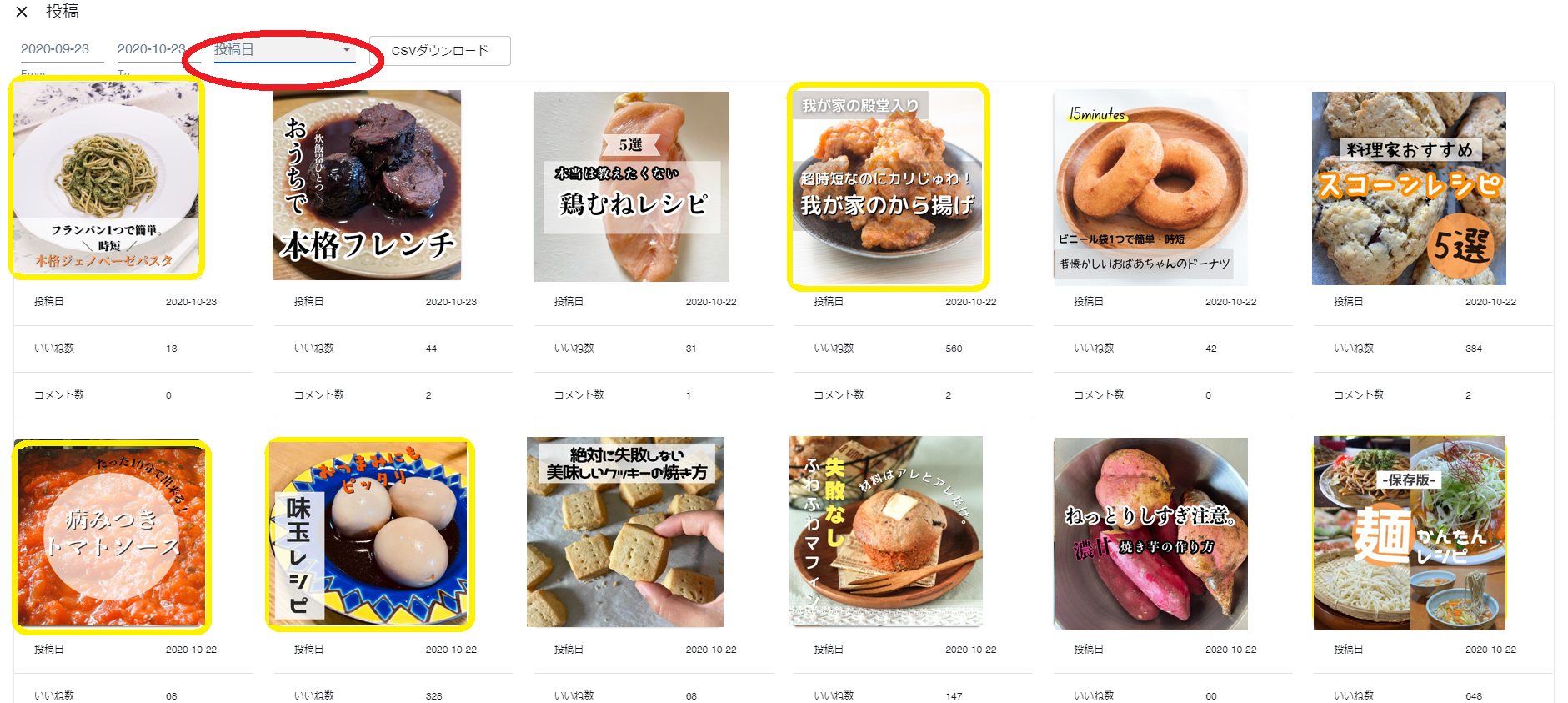Viewport: 1568px width, 703px height.
Task: Open the 本格ジェノベーゼパスタ post
Action: click(x=106, y=178)
